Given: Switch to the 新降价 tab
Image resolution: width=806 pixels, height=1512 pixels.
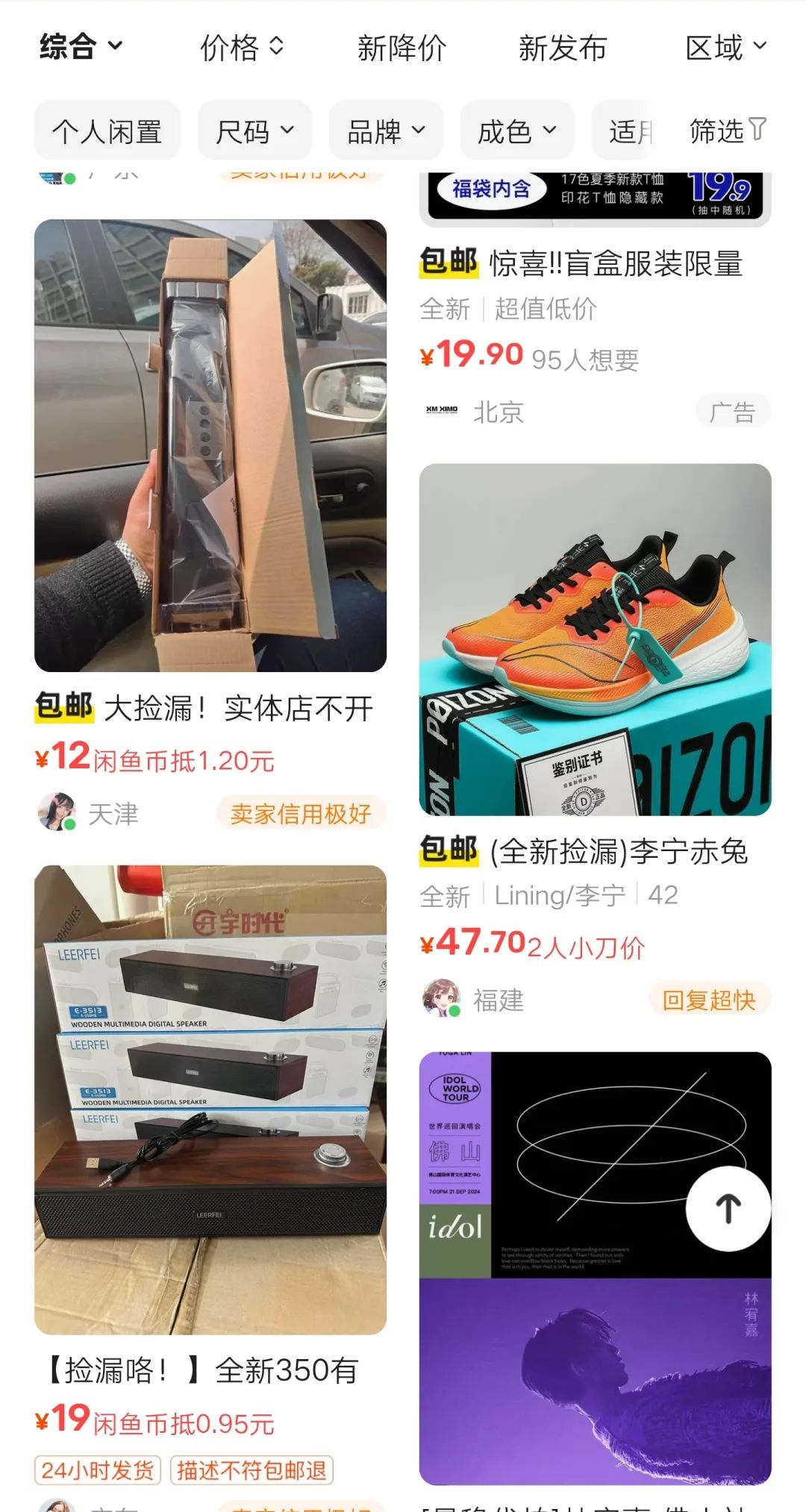Looking at the screenshot, I should pyautogui.click(x=402, y=48).
